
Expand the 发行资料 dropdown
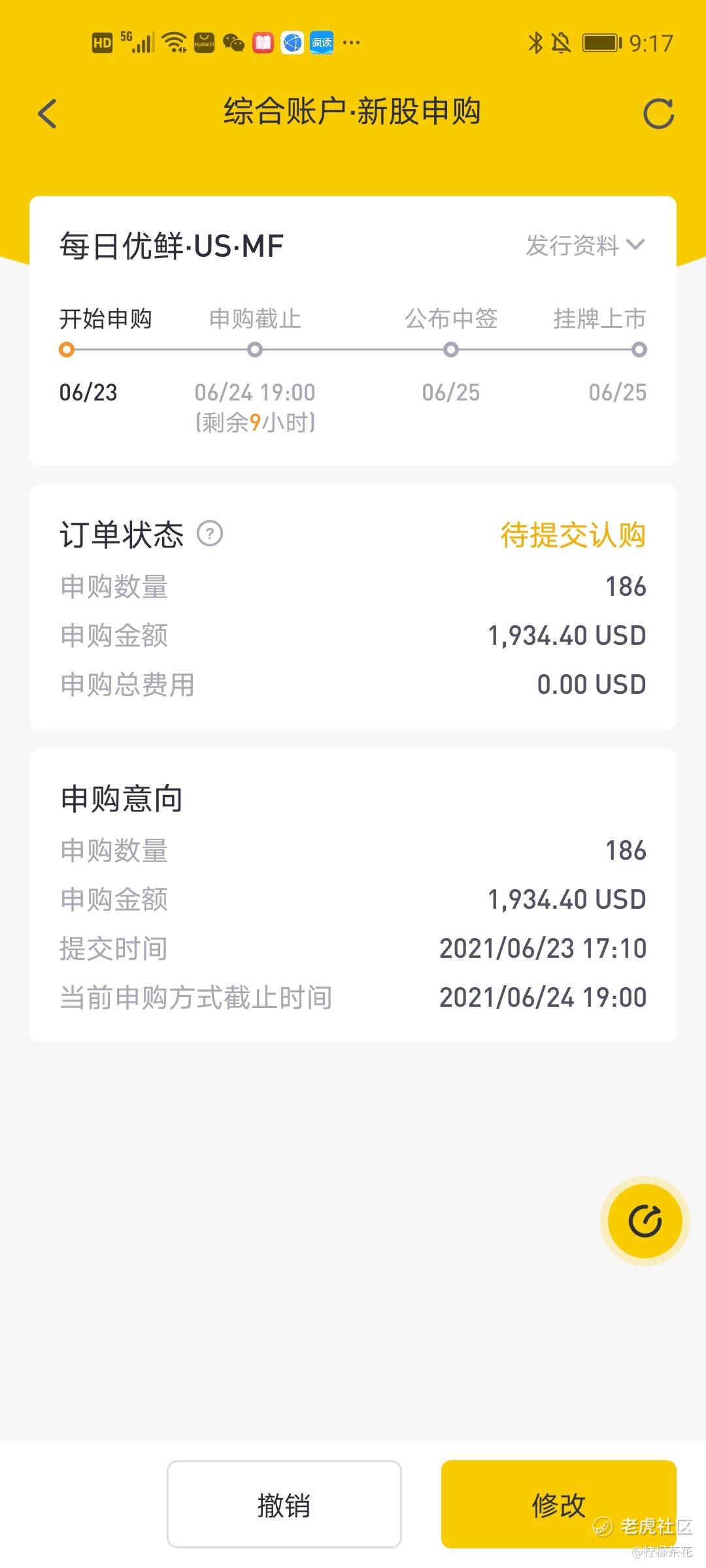click(585, 246)
